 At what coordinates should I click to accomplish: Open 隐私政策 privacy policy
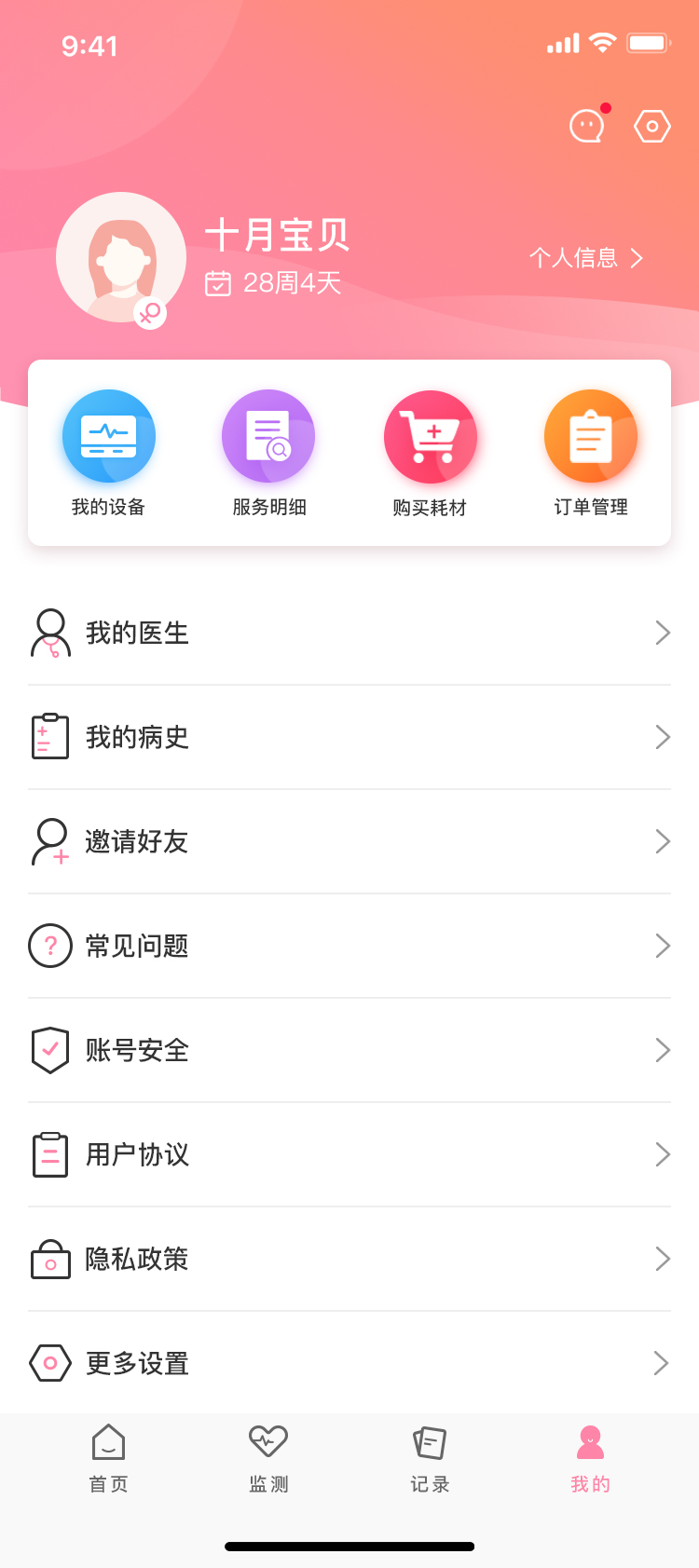[x=349, y=1259]
